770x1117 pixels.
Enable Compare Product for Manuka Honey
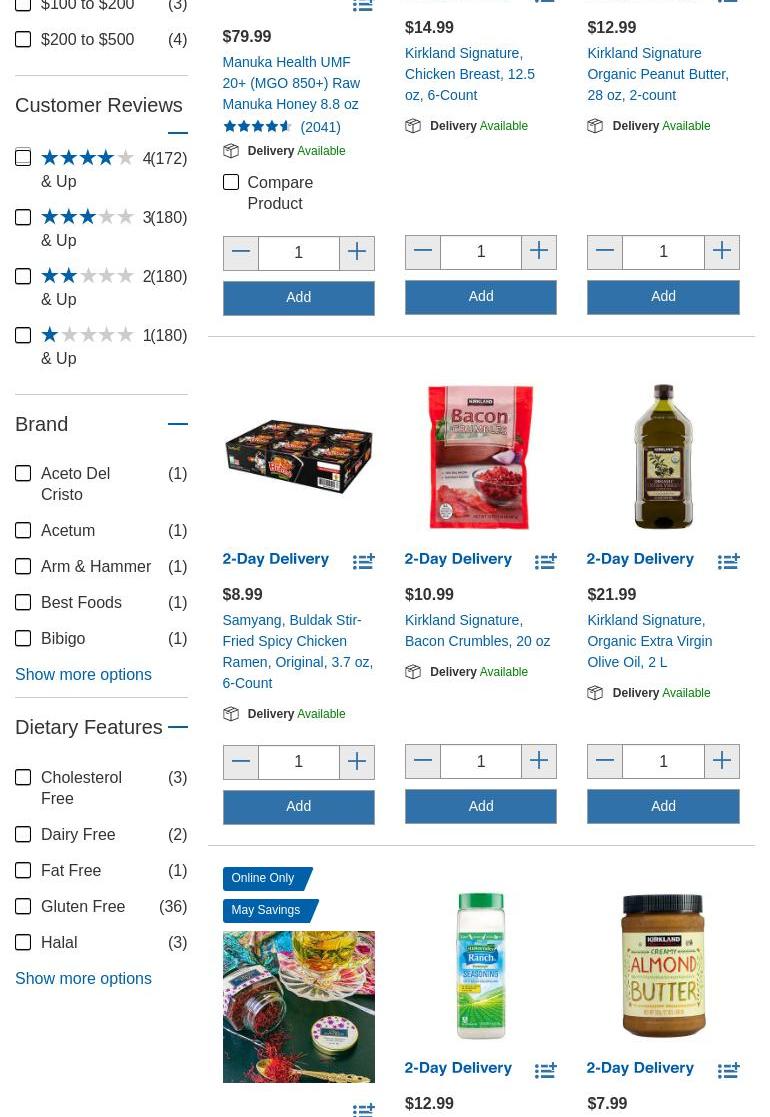[x=231, y=182]
